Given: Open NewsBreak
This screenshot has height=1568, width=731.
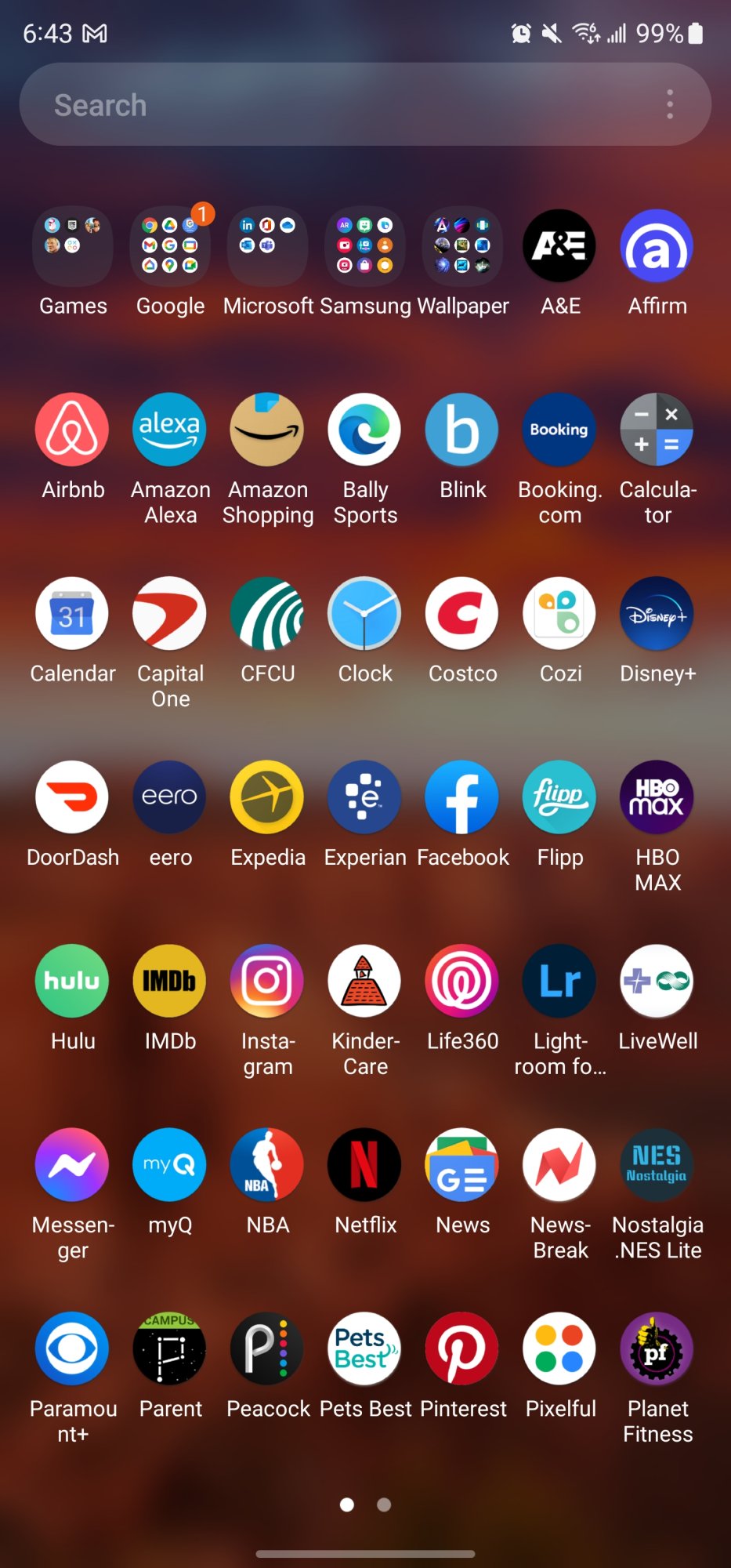Looking at the screenshot, I should click(559, 1165).
